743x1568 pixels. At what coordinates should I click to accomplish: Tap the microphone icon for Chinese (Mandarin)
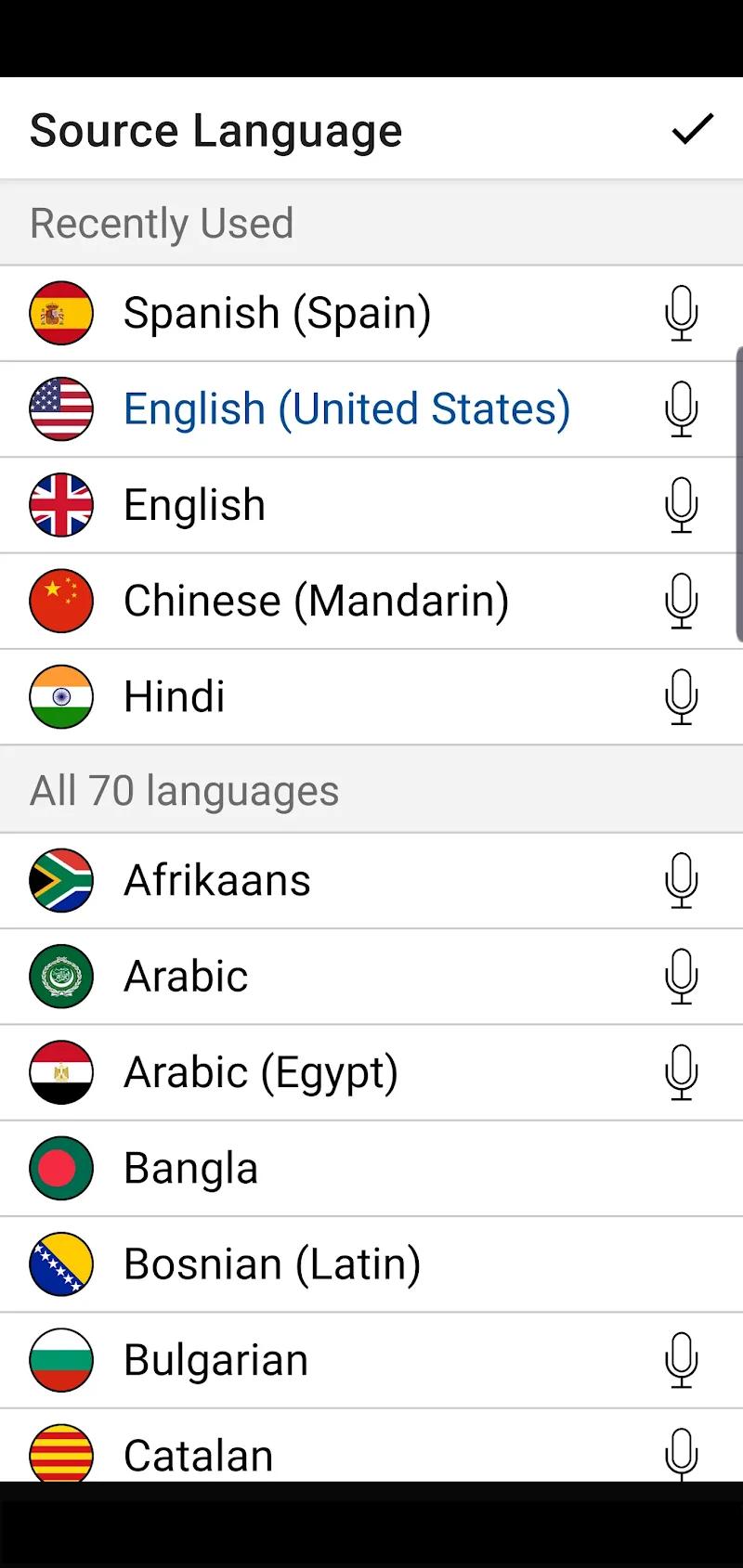(x=682, y=602)
